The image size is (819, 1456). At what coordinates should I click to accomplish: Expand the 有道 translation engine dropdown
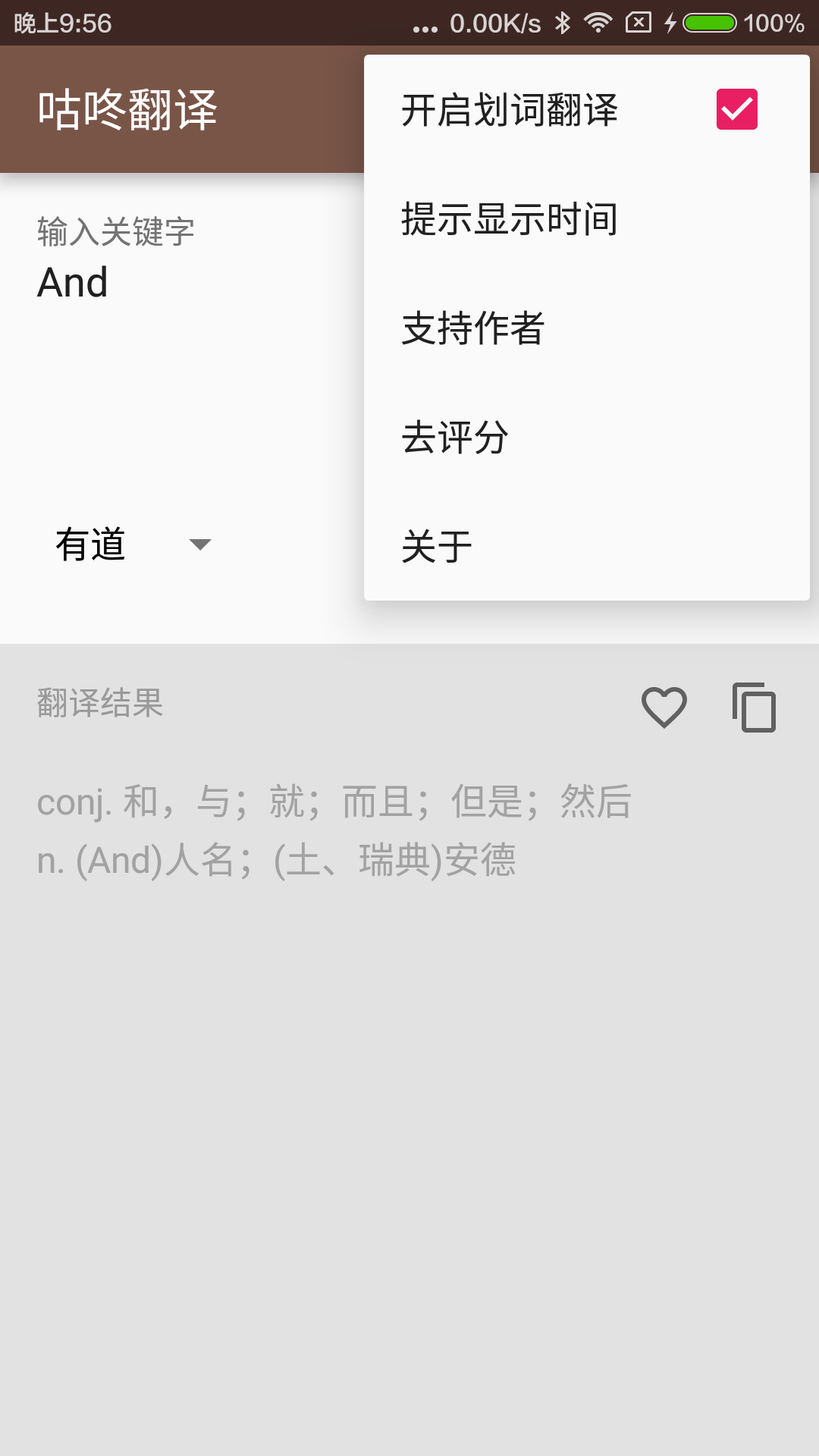pos(133,544)
